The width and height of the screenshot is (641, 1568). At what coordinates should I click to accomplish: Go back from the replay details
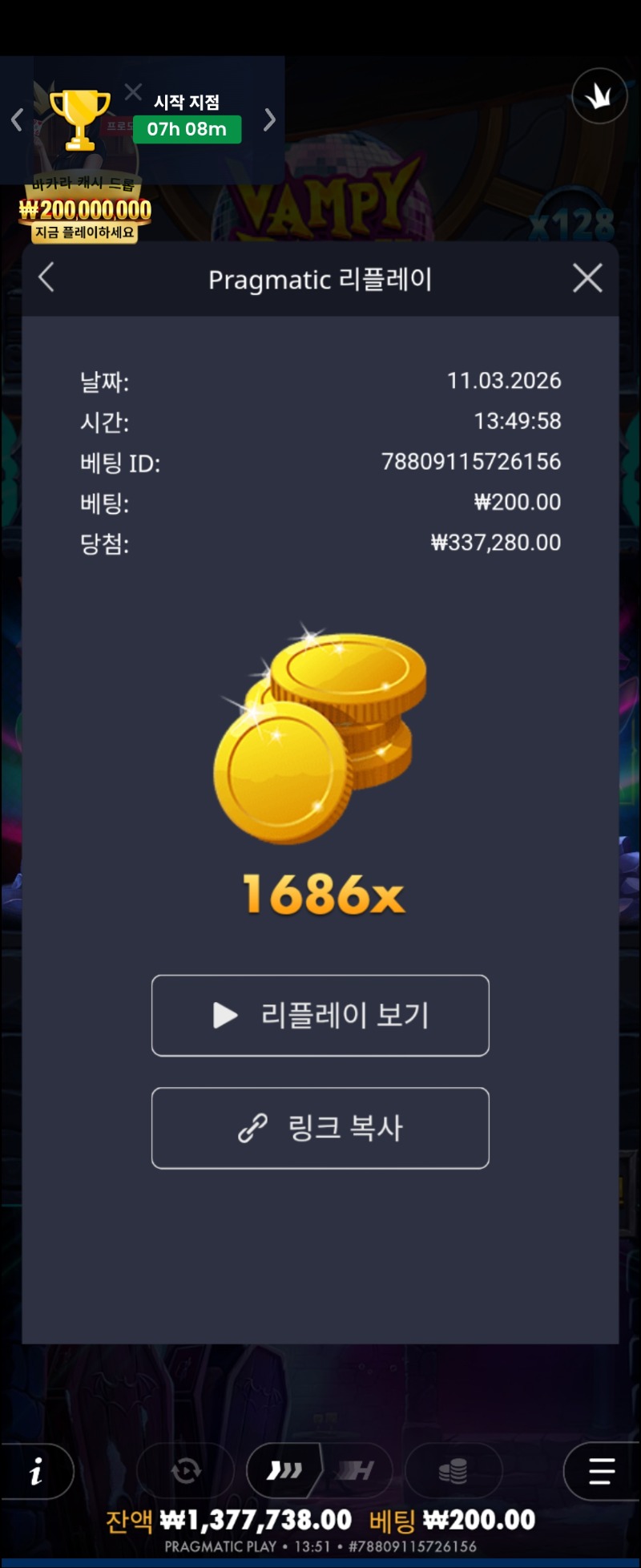[x=46, y=278]
